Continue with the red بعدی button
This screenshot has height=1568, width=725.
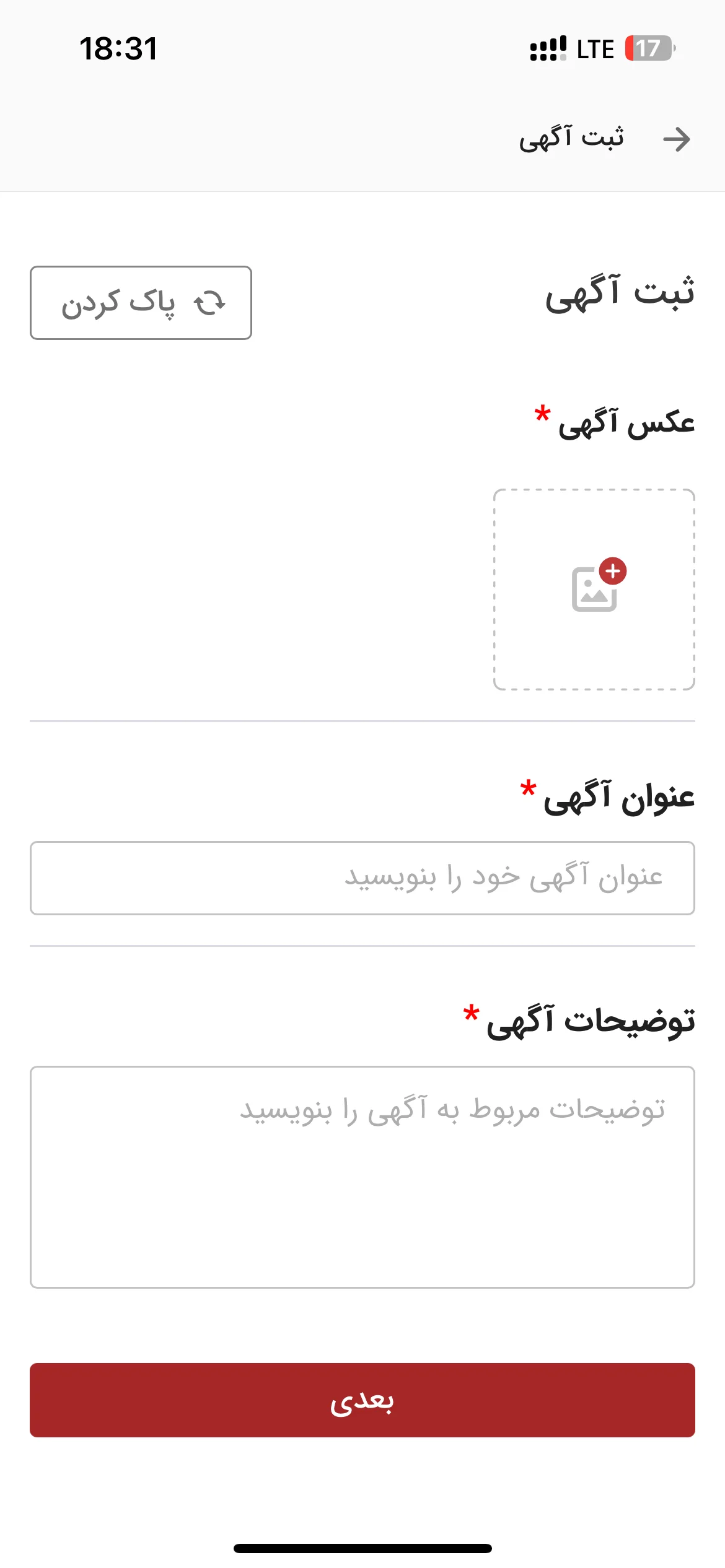coord(362,1400)
